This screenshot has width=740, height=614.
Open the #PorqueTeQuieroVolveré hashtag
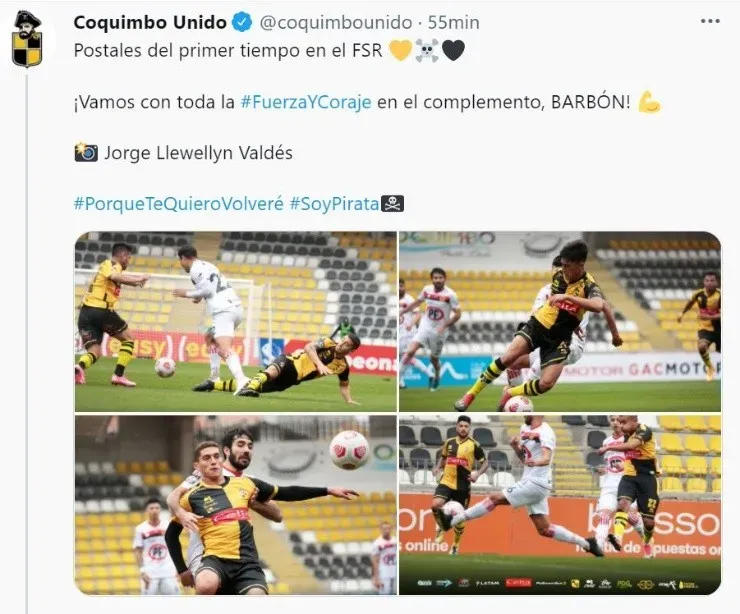178,203
